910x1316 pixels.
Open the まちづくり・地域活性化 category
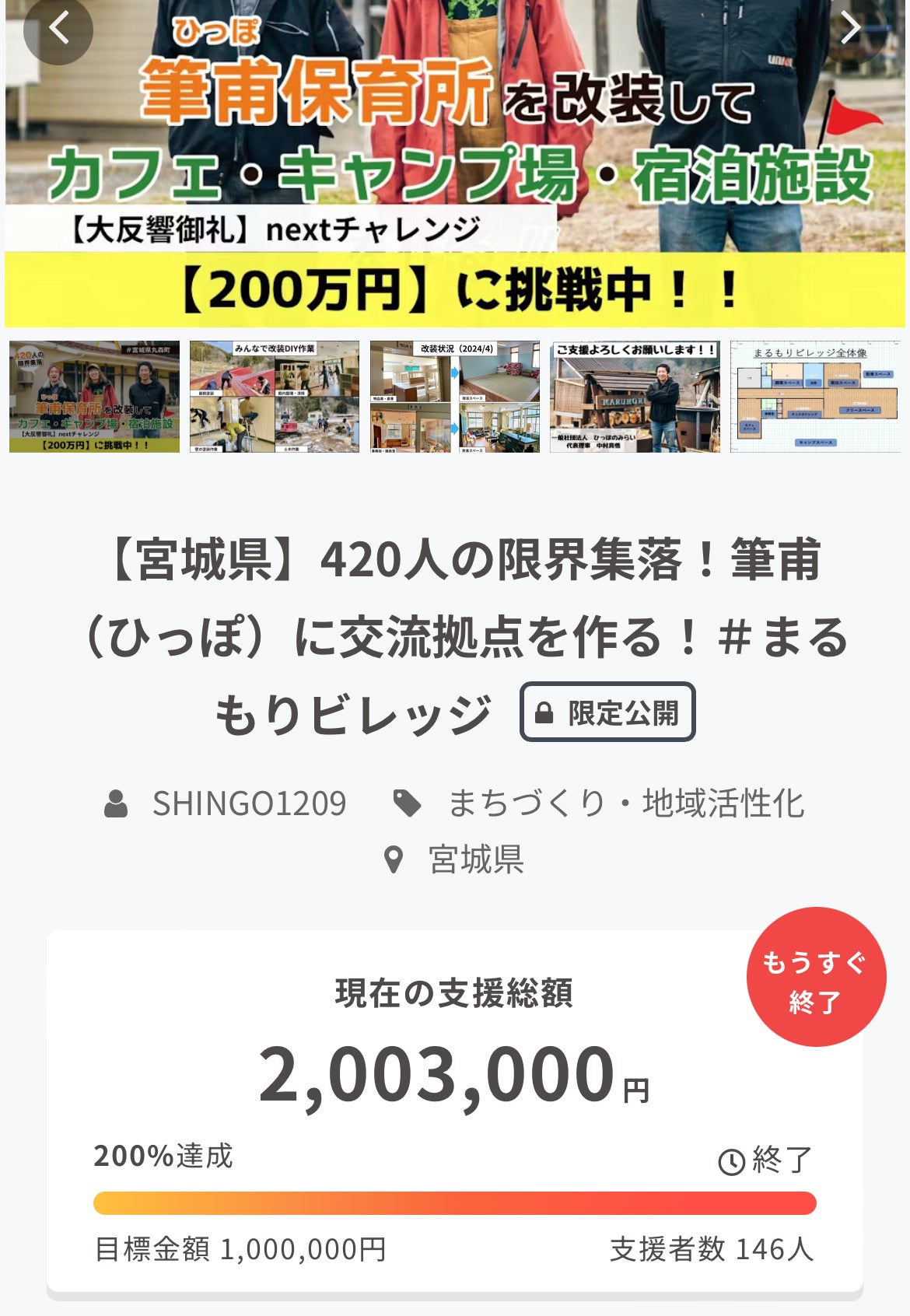click(625, 803)
